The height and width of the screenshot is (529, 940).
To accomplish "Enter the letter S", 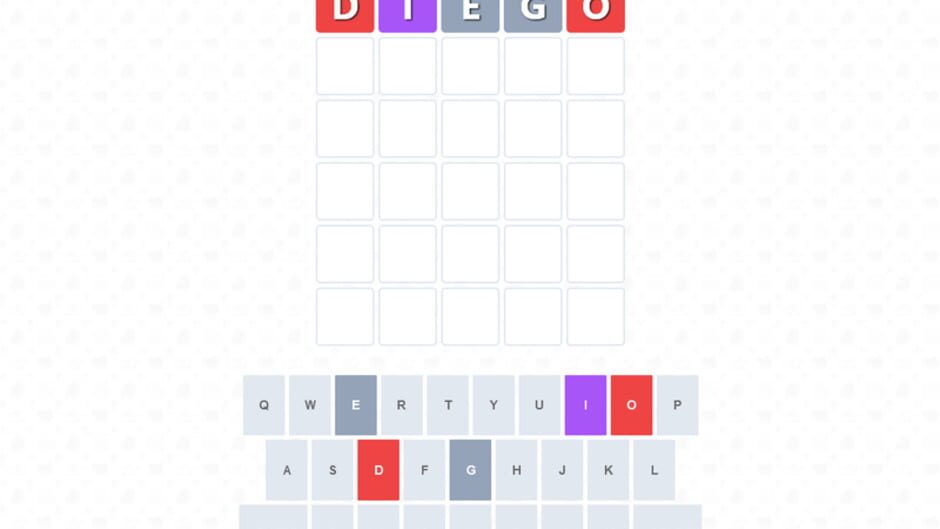I will point(333,470).
